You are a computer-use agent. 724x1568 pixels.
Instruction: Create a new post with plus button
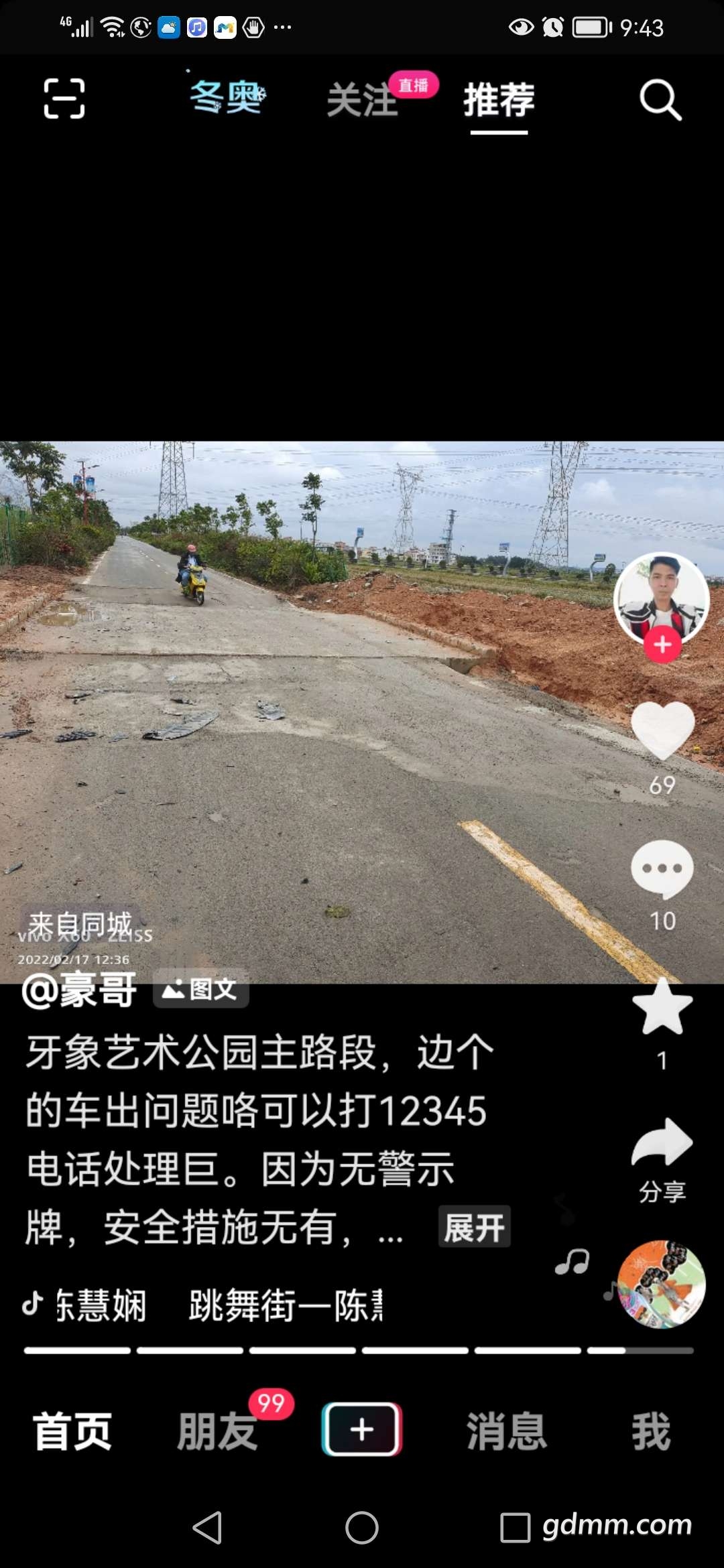(362, 1429)
